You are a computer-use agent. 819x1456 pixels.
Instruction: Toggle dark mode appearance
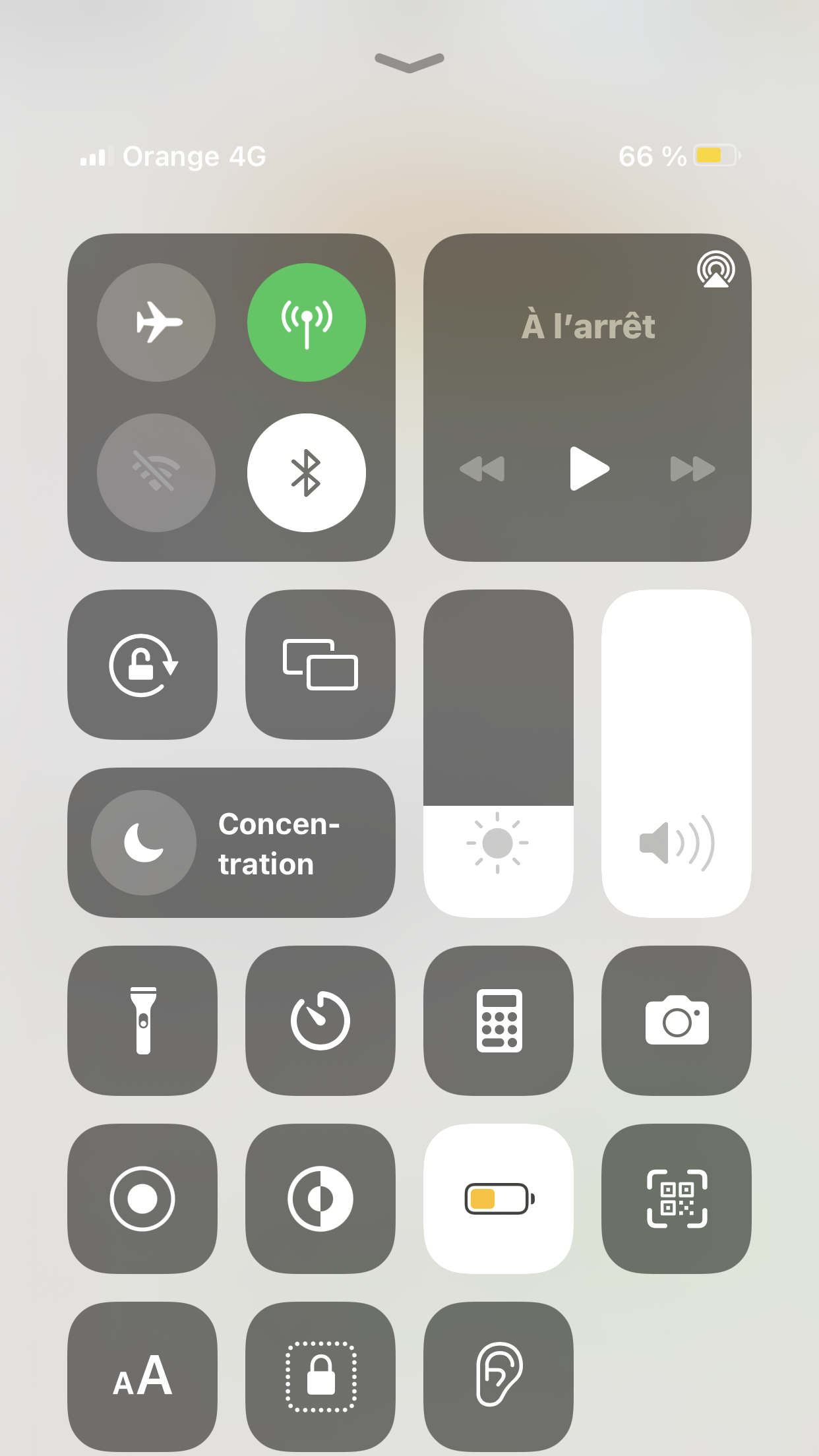tap(320, 1199)
